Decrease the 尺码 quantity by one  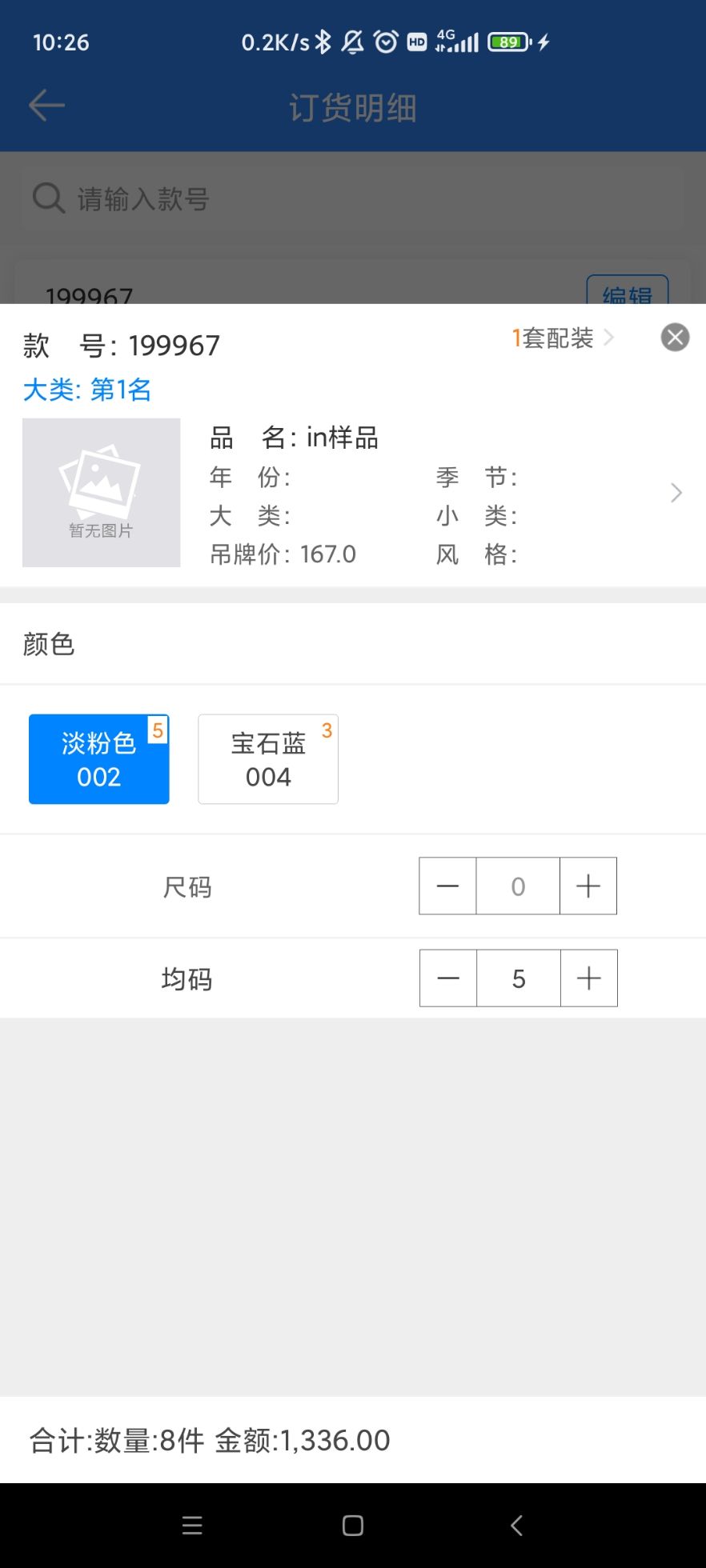coord(448,886)
